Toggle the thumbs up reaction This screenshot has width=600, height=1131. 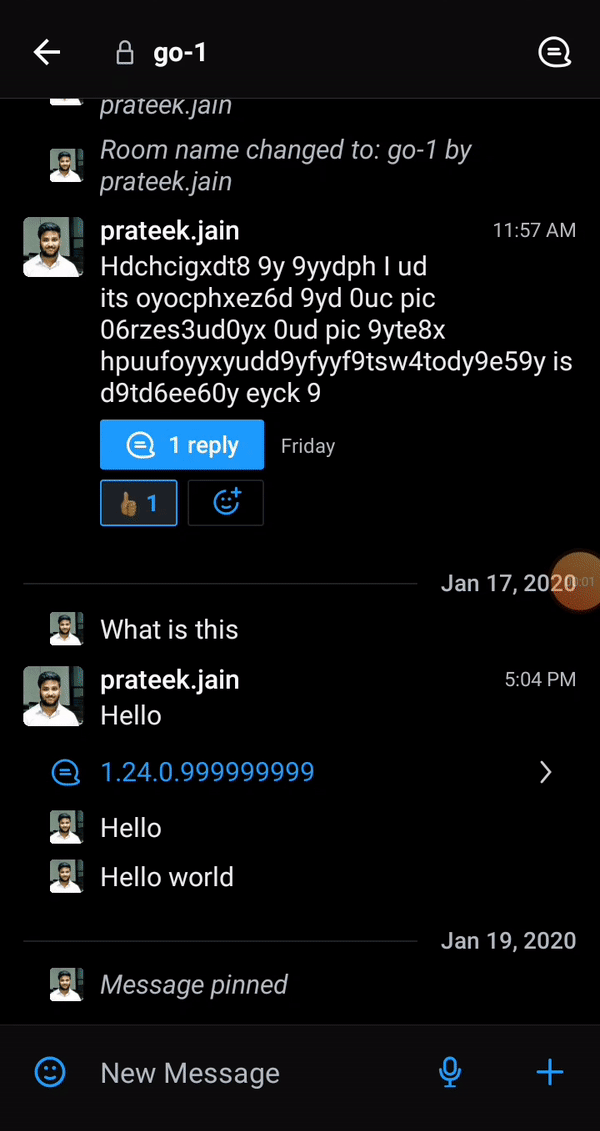pyautogui.click(x=139, y=503)
